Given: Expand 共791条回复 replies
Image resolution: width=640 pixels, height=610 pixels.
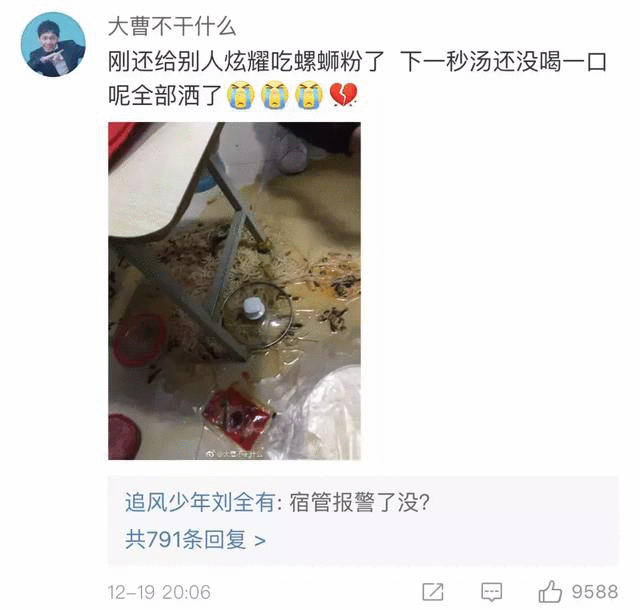Looking at the screenshot, I should pos(195,540).
